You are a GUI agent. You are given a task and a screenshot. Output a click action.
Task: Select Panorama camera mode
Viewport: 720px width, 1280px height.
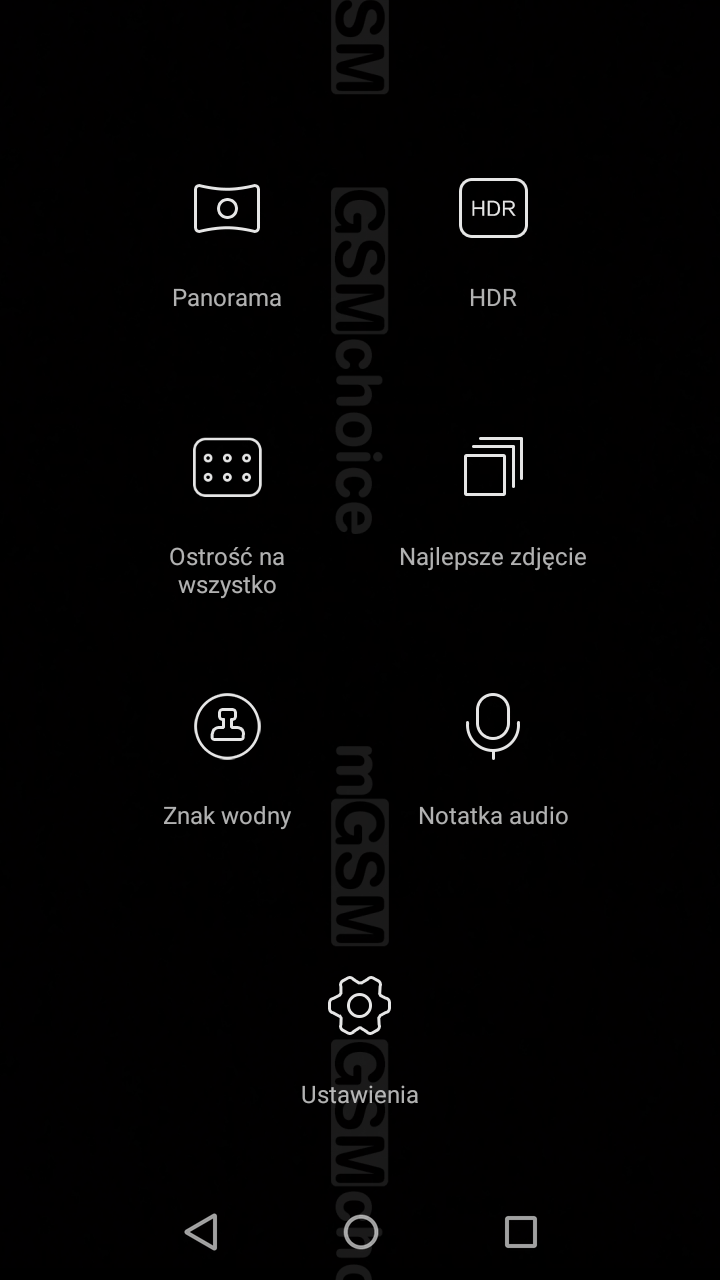(227, 209)
